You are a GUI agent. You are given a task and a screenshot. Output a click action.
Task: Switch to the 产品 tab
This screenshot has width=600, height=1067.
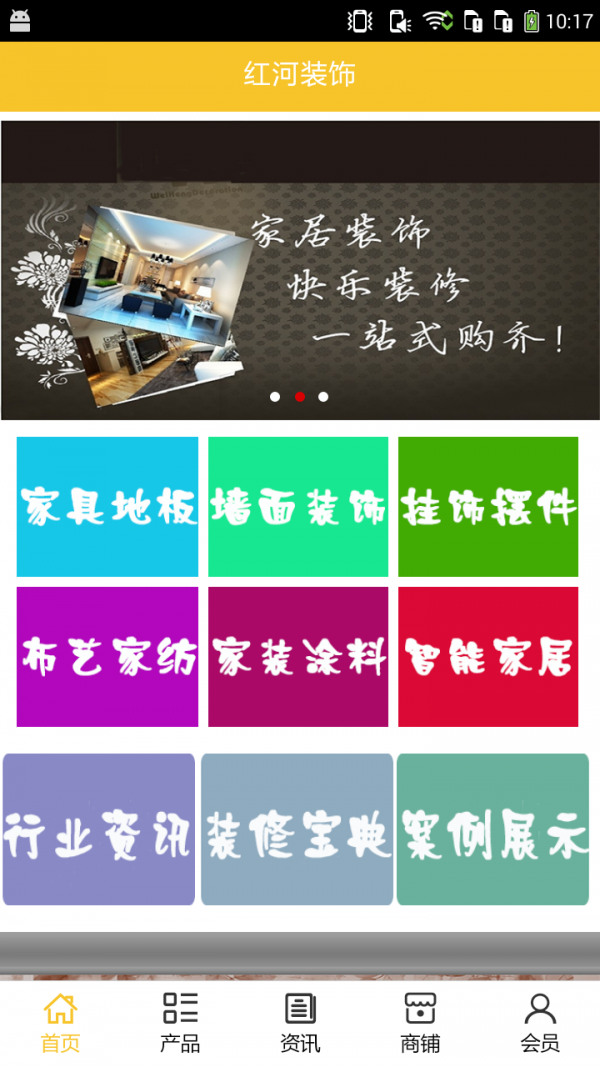[x=180, y=1023]
